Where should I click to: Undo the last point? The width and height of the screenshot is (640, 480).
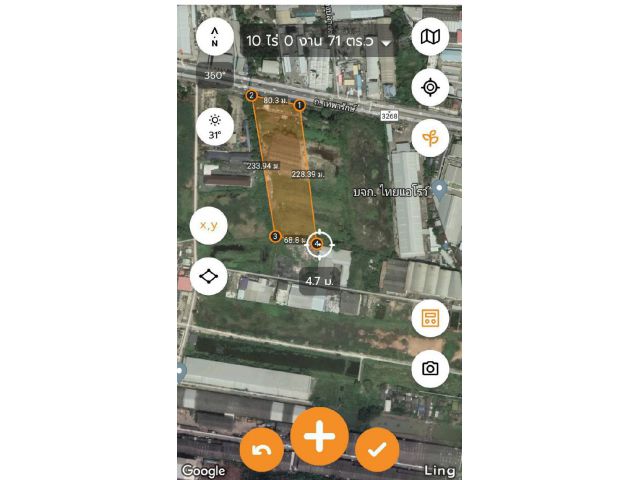click(261, 451)
